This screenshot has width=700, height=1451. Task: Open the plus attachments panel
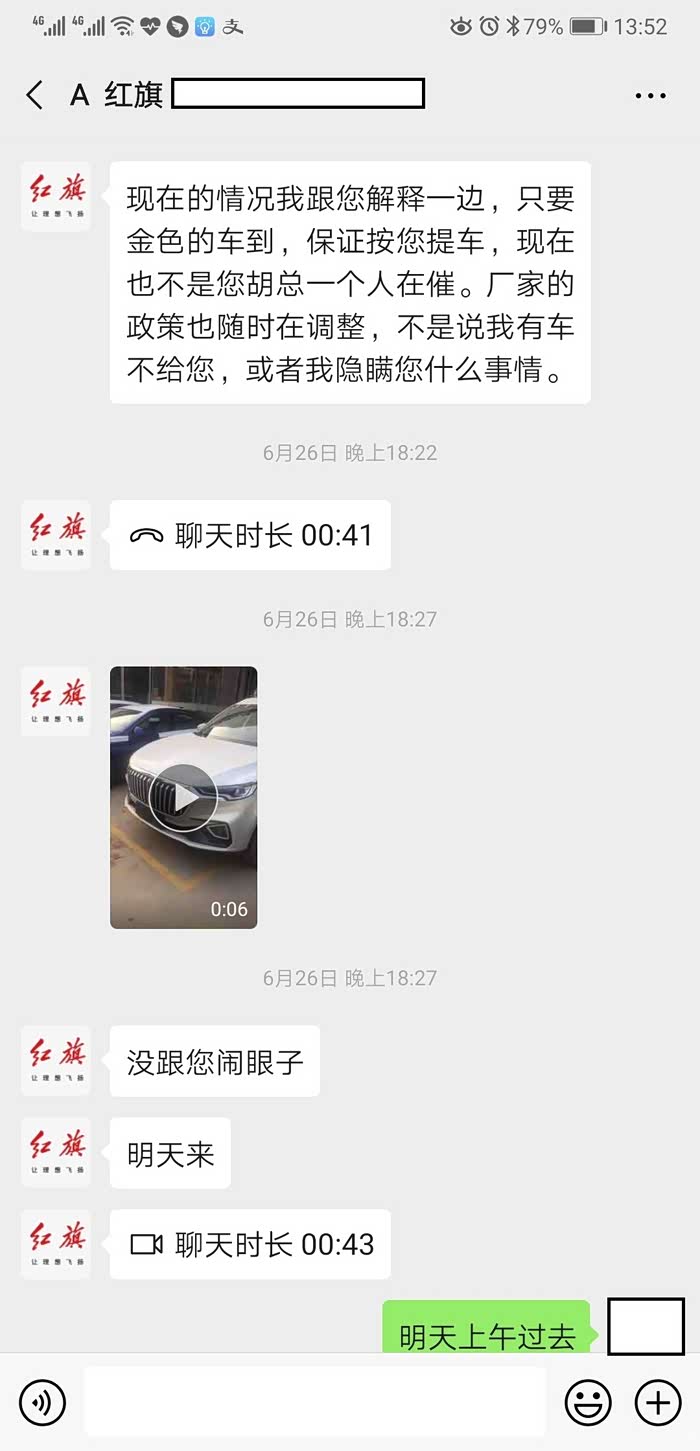click(657, 1402)
